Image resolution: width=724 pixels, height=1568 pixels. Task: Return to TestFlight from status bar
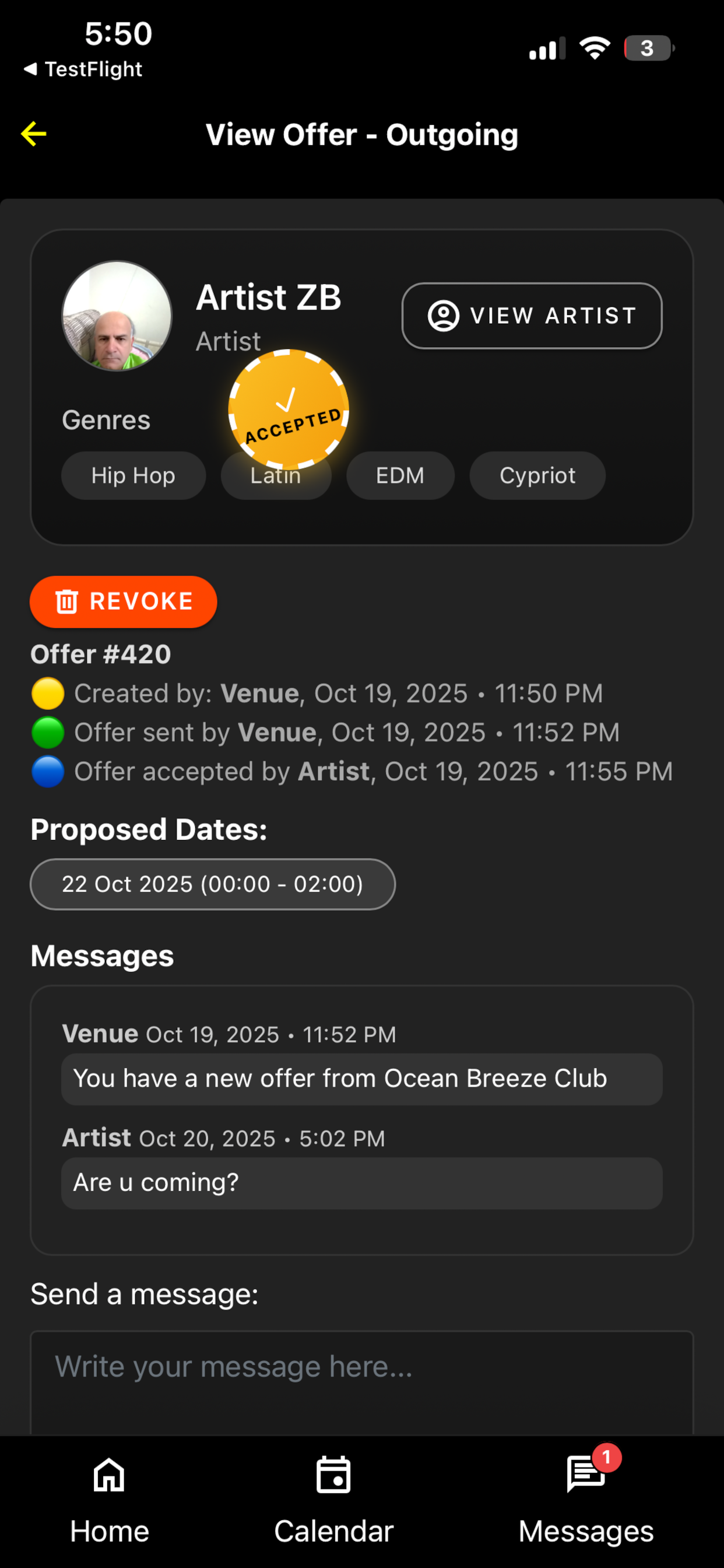point(83,69)
